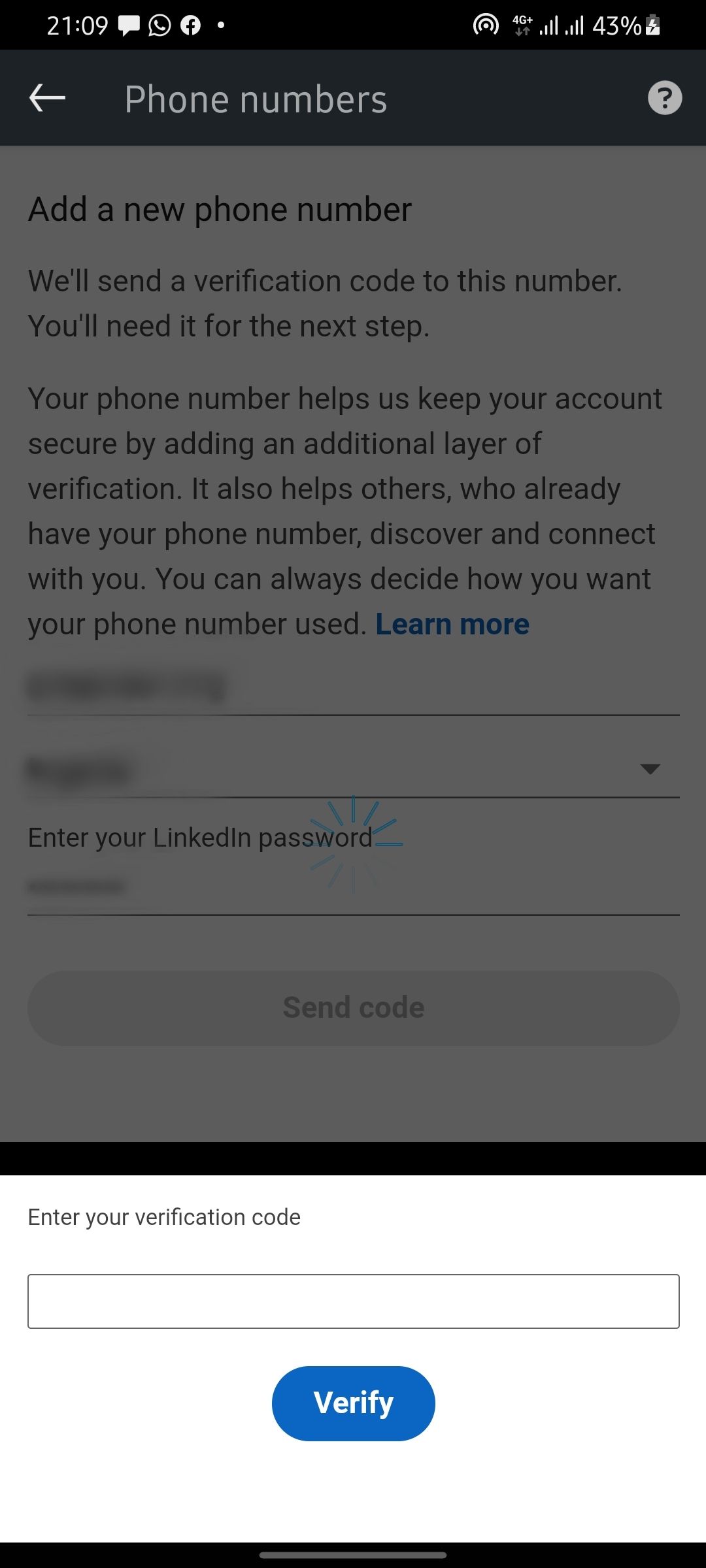
Task: Expand the country dropdown
Action: point(649,769)
